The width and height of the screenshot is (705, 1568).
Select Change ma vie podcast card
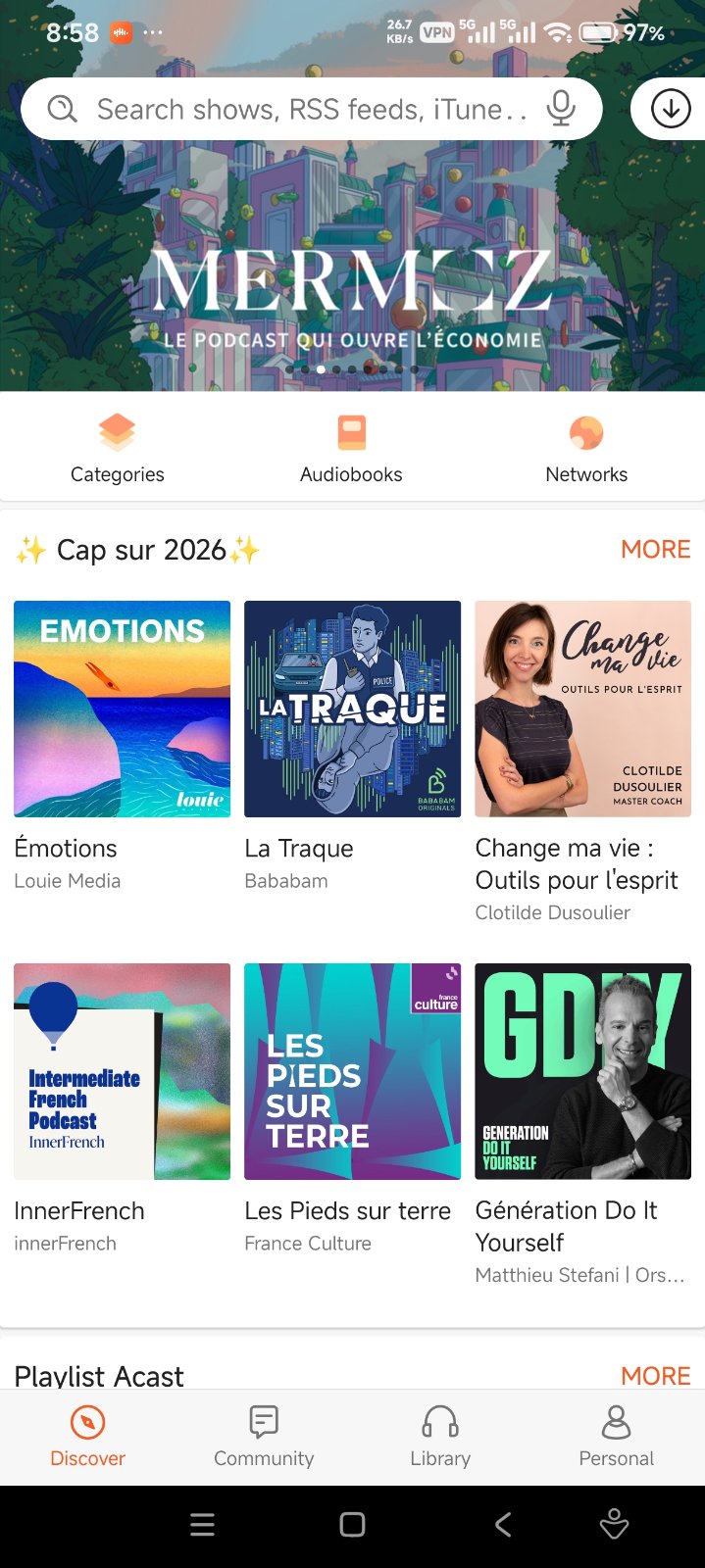point(582,709)
